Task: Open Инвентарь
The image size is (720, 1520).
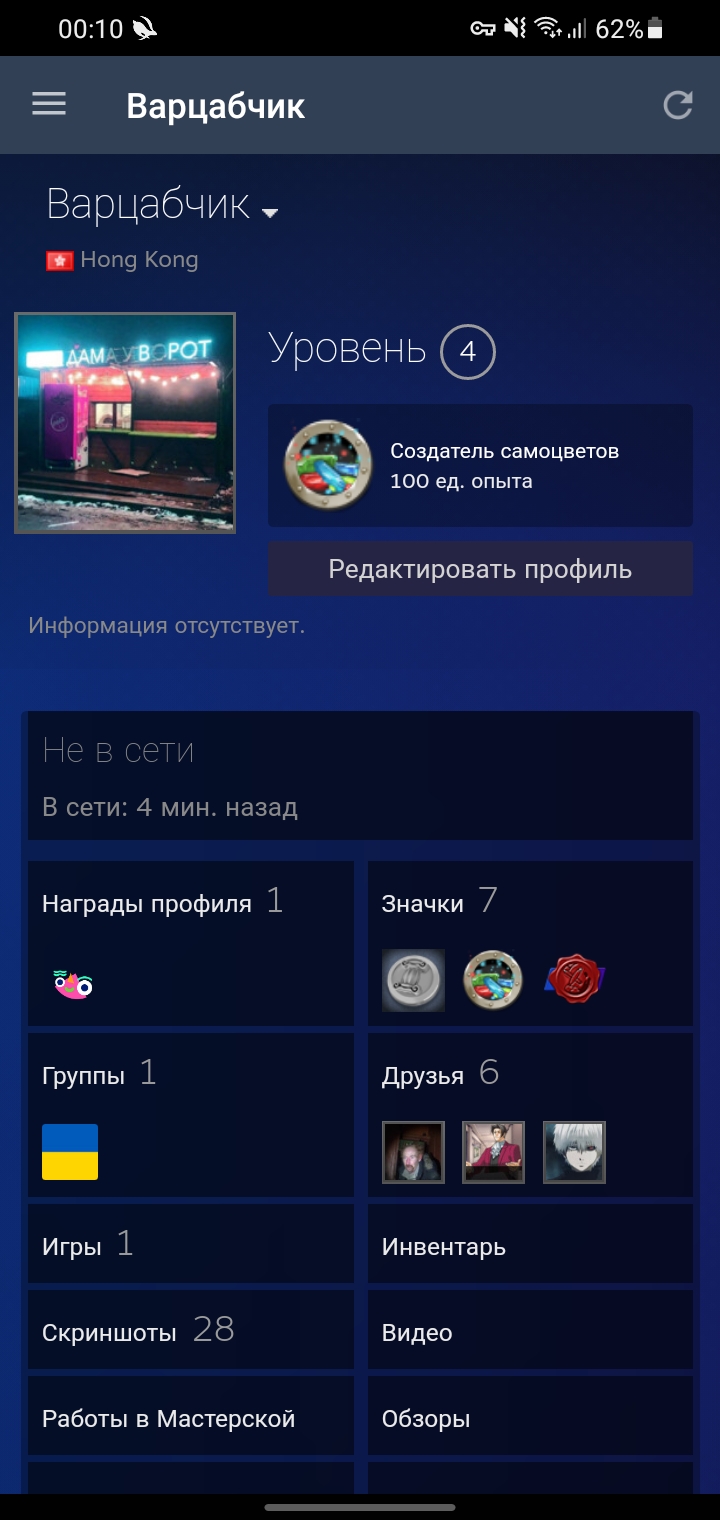Action: [x=530, y=1244]
